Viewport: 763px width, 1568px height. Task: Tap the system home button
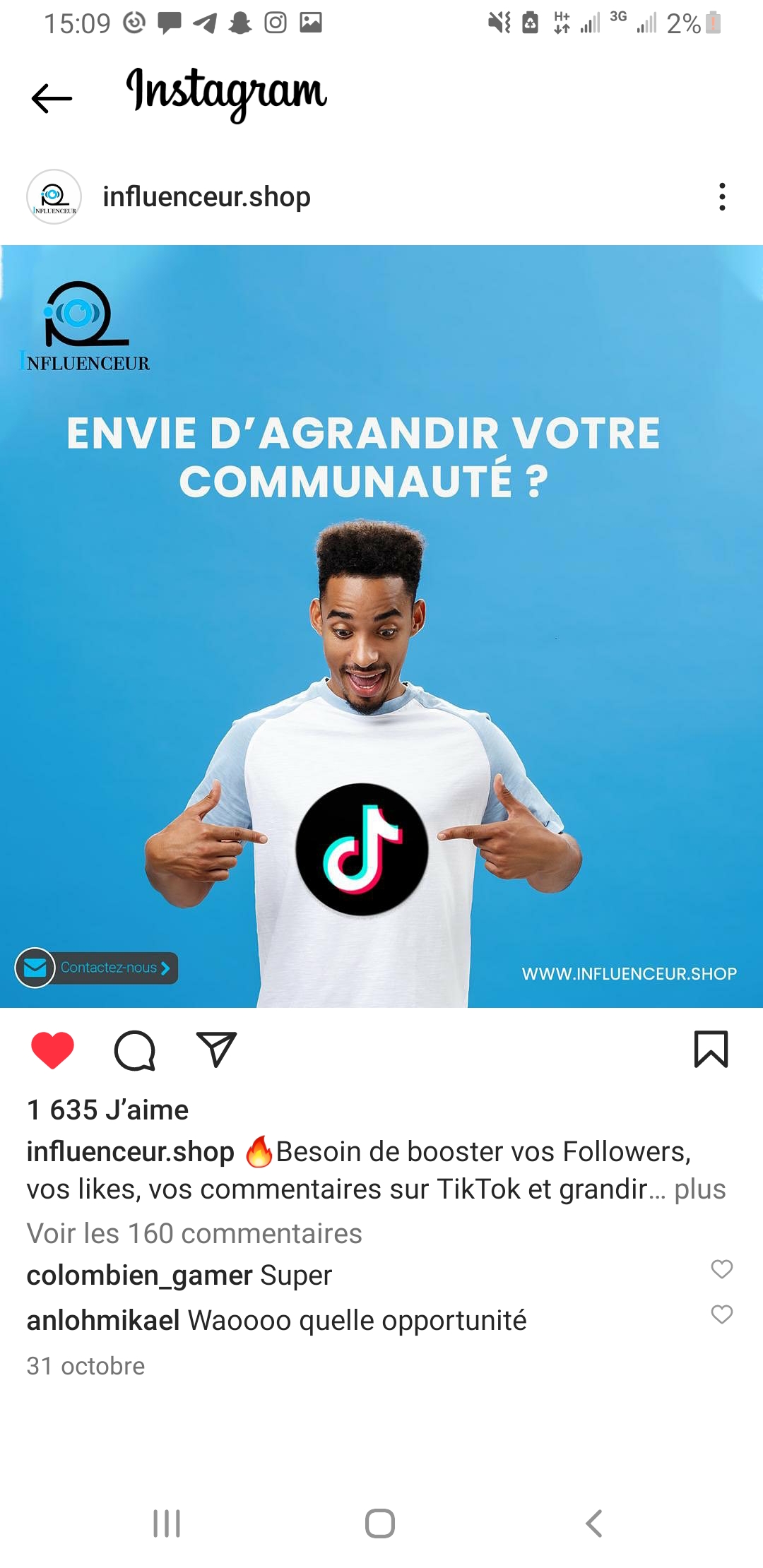pyautogui.click(x=380, y=1524)
